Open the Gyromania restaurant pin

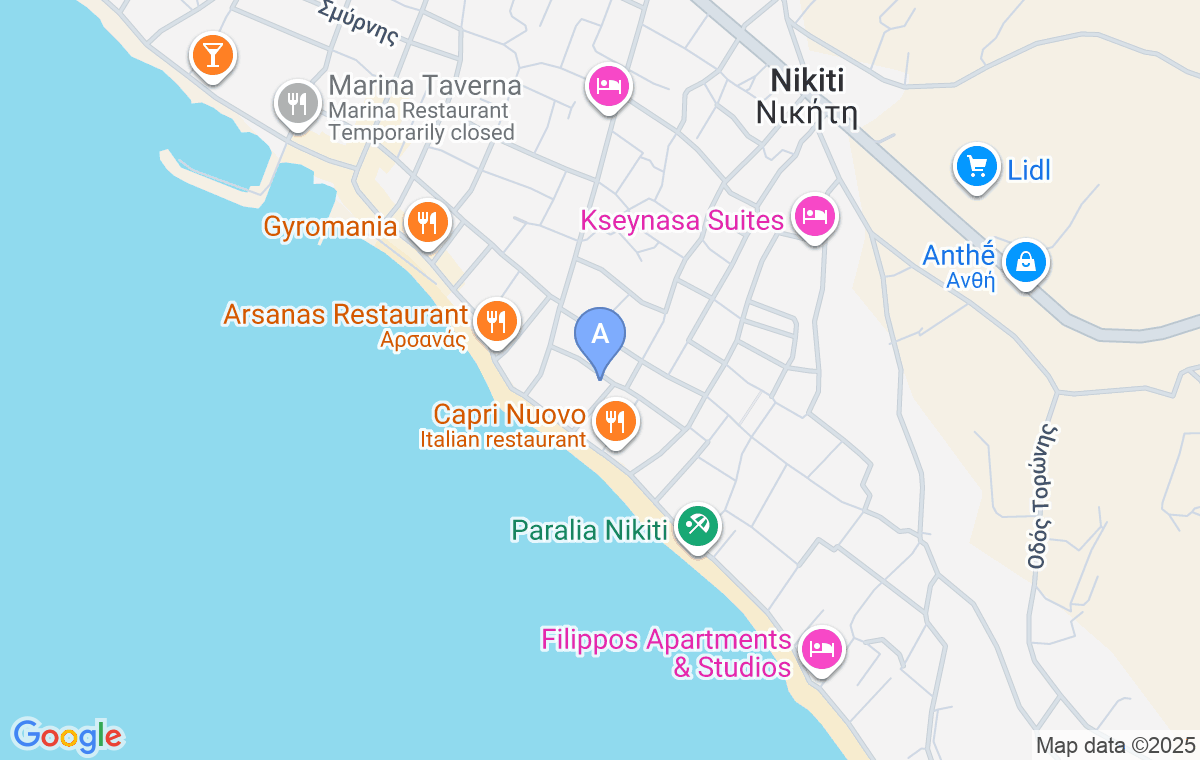point(429,222)
